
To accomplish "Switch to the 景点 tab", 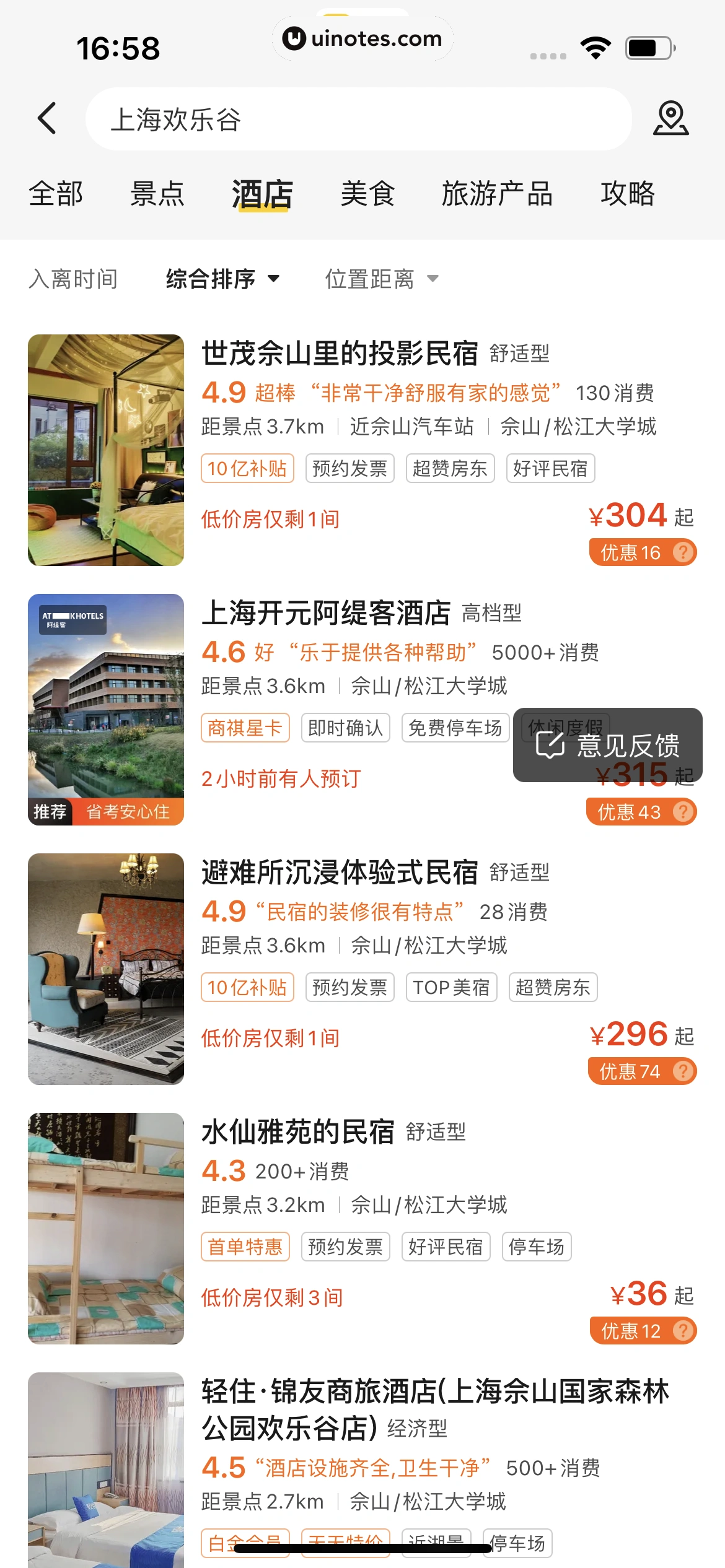I will (157, 194).
